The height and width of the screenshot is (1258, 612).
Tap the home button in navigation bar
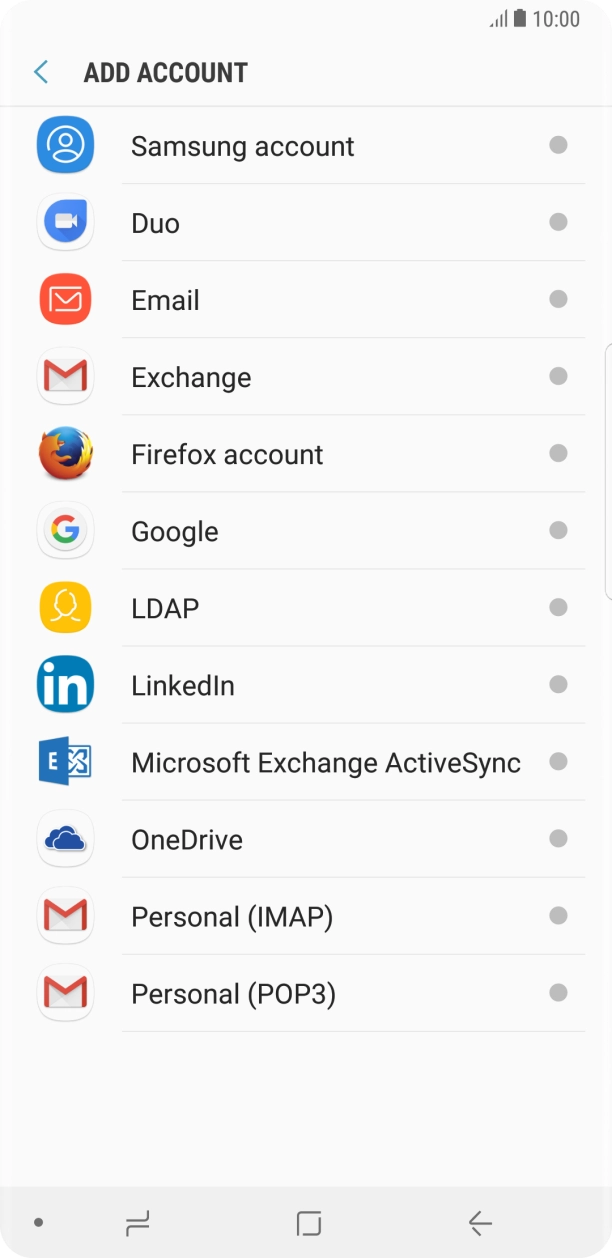(309, 1222)
